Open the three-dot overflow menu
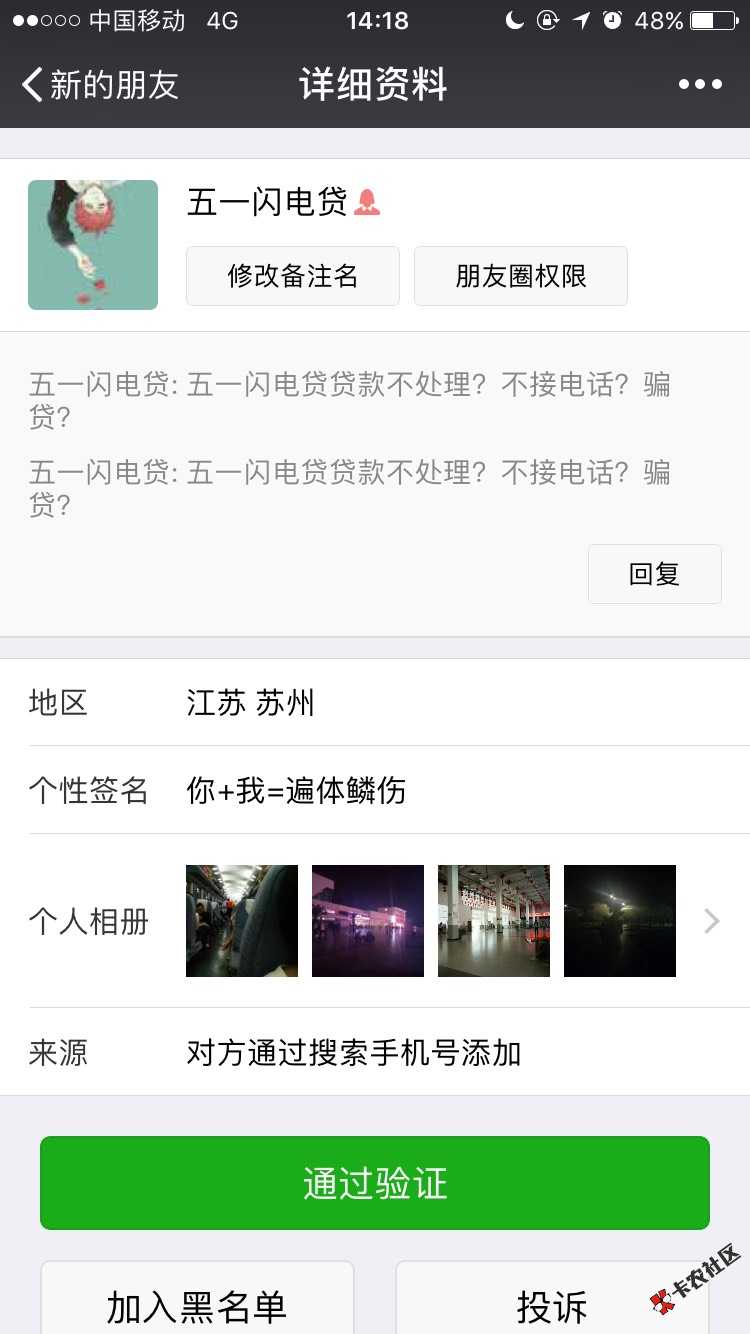This screenshot has width=750, height=1334. tap(700, 85)
